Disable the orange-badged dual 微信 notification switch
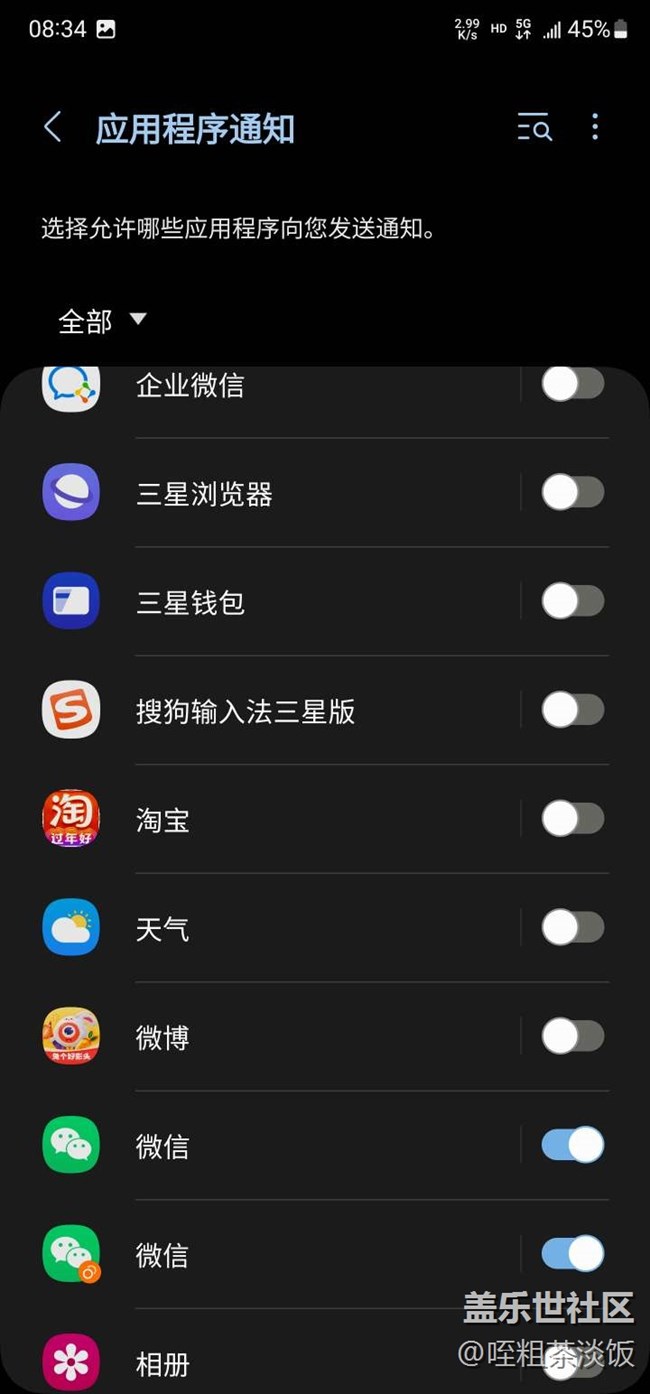 pyautogui.click(x=572, y=1254)
